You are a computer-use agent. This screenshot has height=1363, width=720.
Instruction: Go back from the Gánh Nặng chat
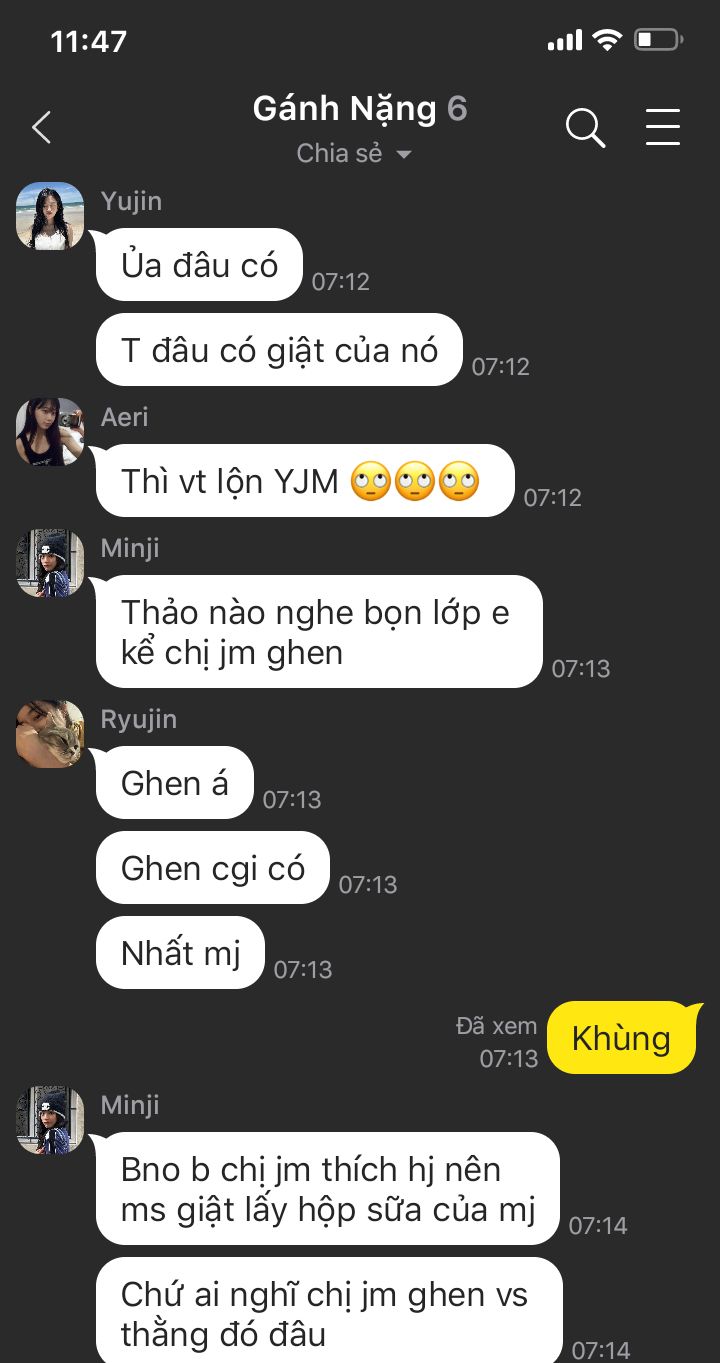(41, 128)
